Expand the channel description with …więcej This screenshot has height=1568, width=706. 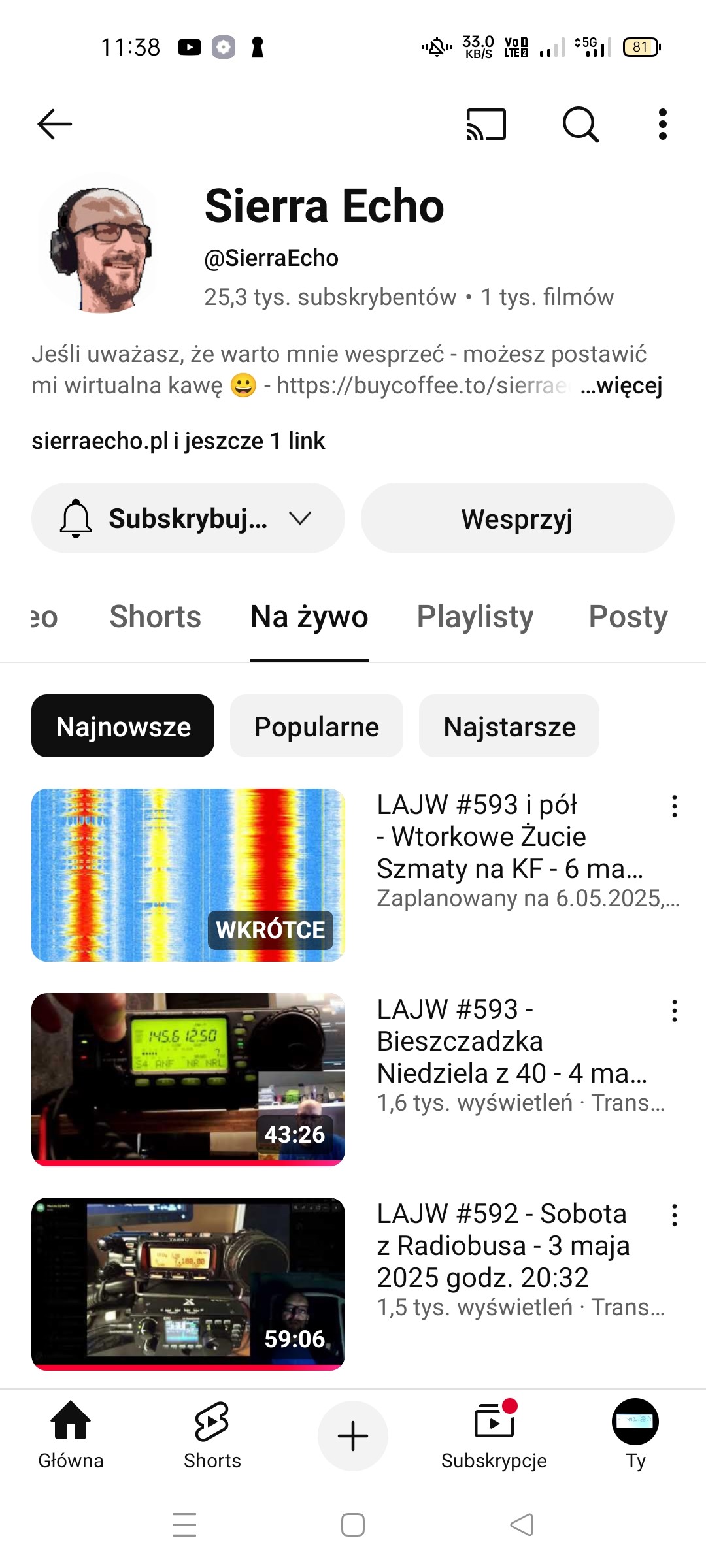[x=621, y=385]
